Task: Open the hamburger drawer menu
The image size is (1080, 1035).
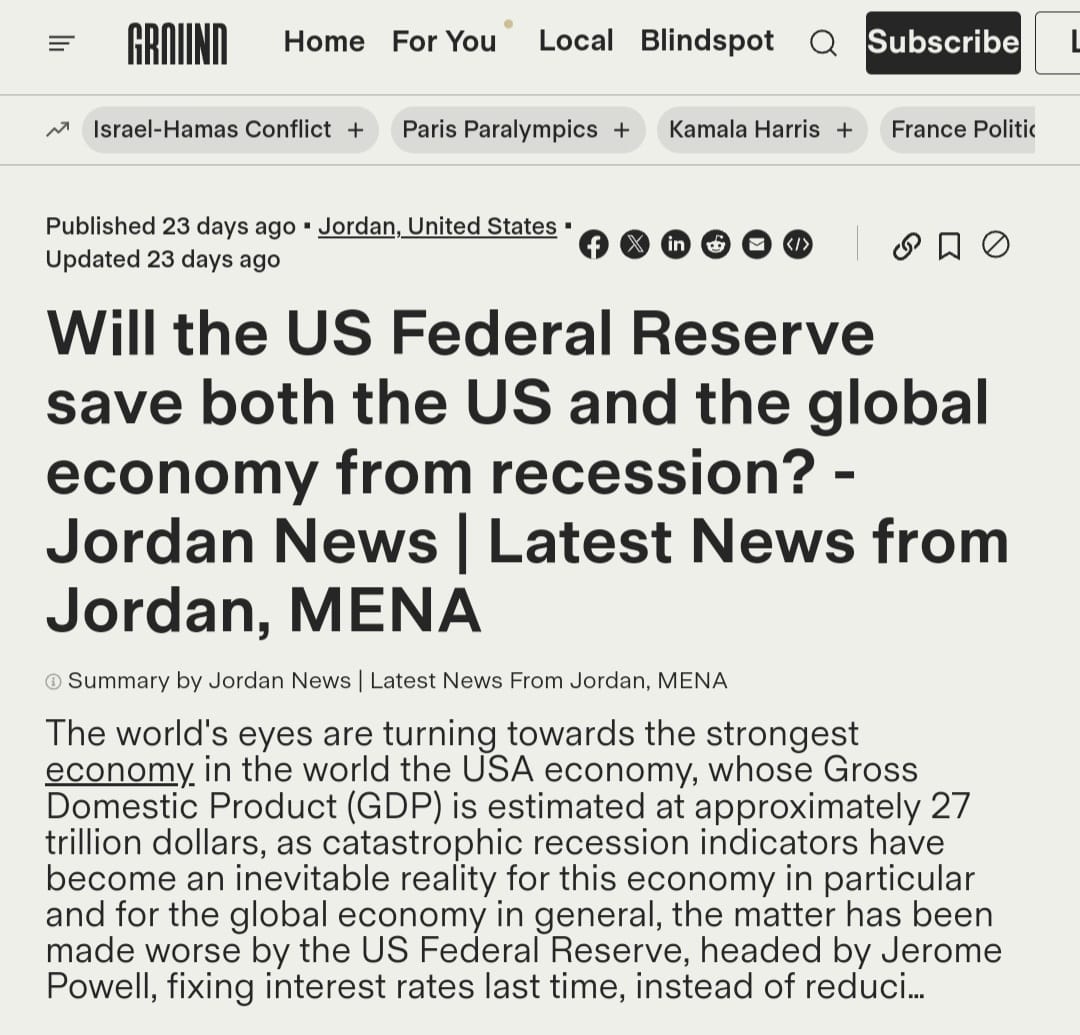Action: [62, 43]
